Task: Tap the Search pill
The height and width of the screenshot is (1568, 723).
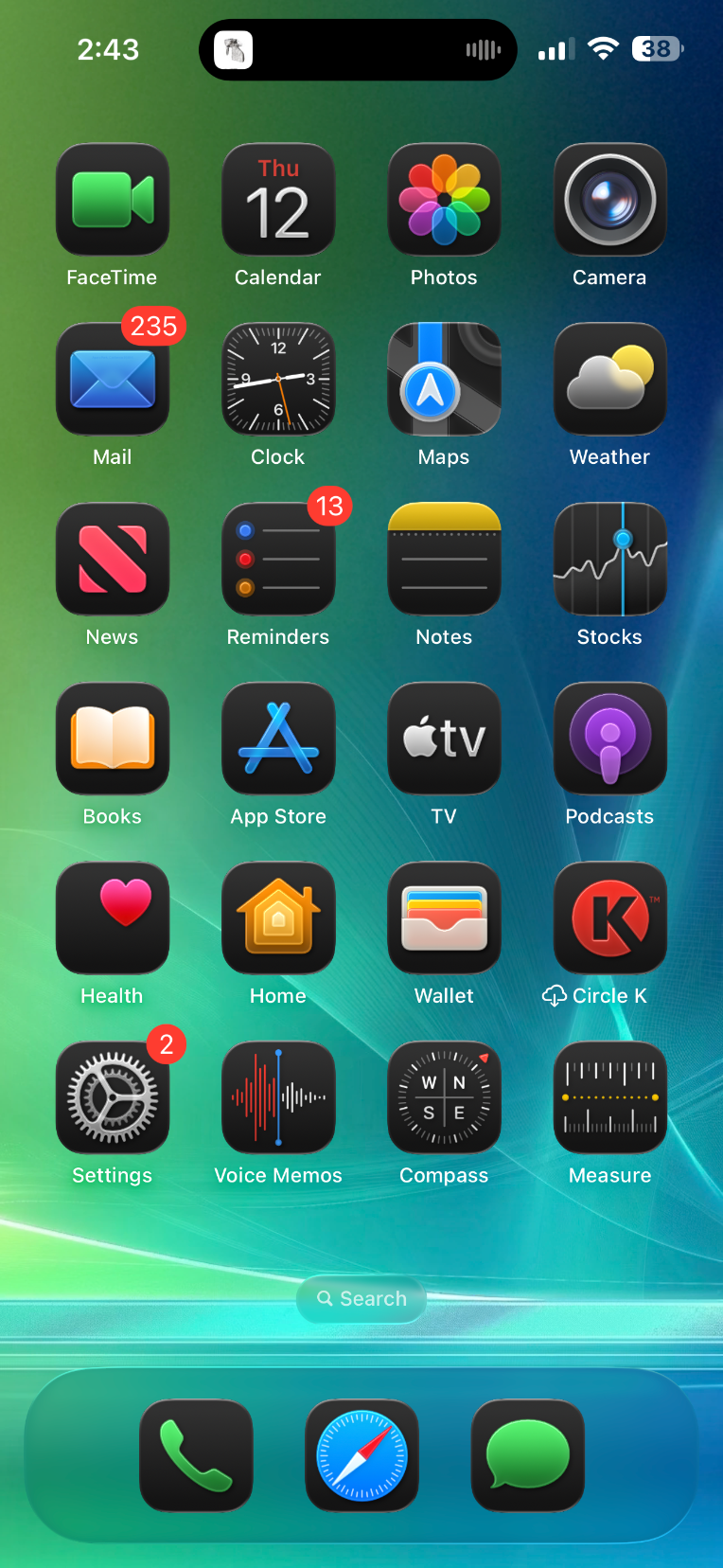Action: [361, 1299]
